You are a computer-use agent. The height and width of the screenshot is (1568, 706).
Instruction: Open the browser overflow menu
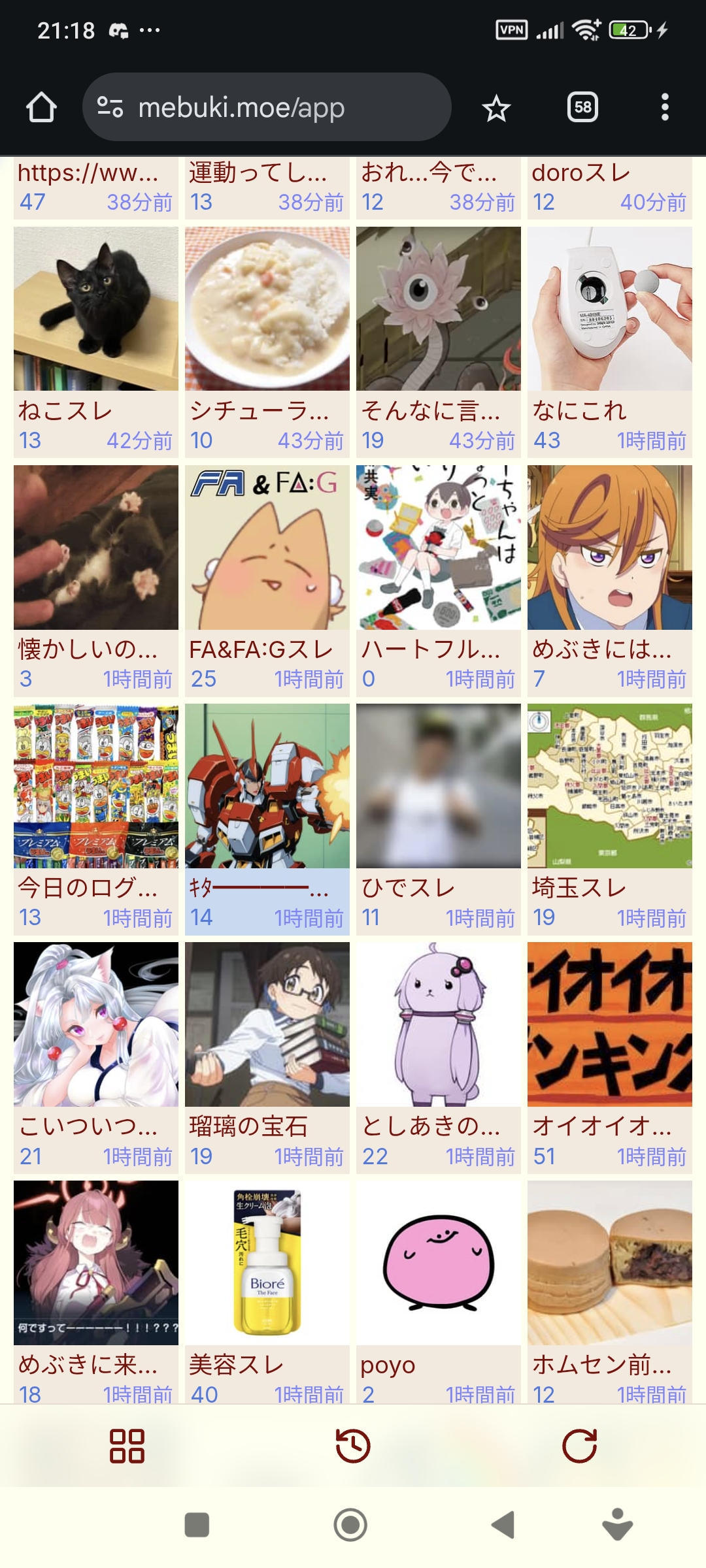(664, 107)
